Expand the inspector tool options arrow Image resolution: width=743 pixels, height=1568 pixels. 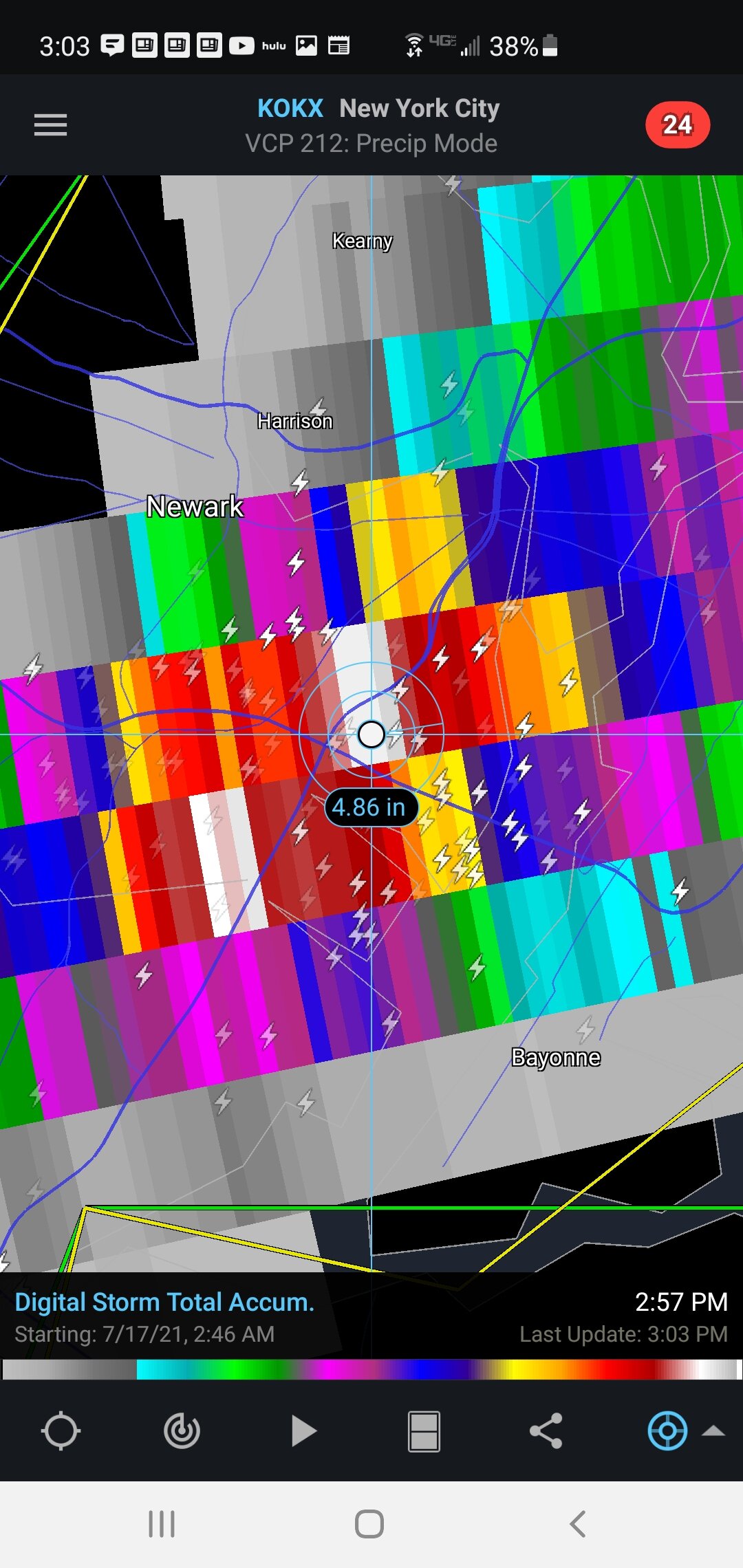pos(713,1431)
